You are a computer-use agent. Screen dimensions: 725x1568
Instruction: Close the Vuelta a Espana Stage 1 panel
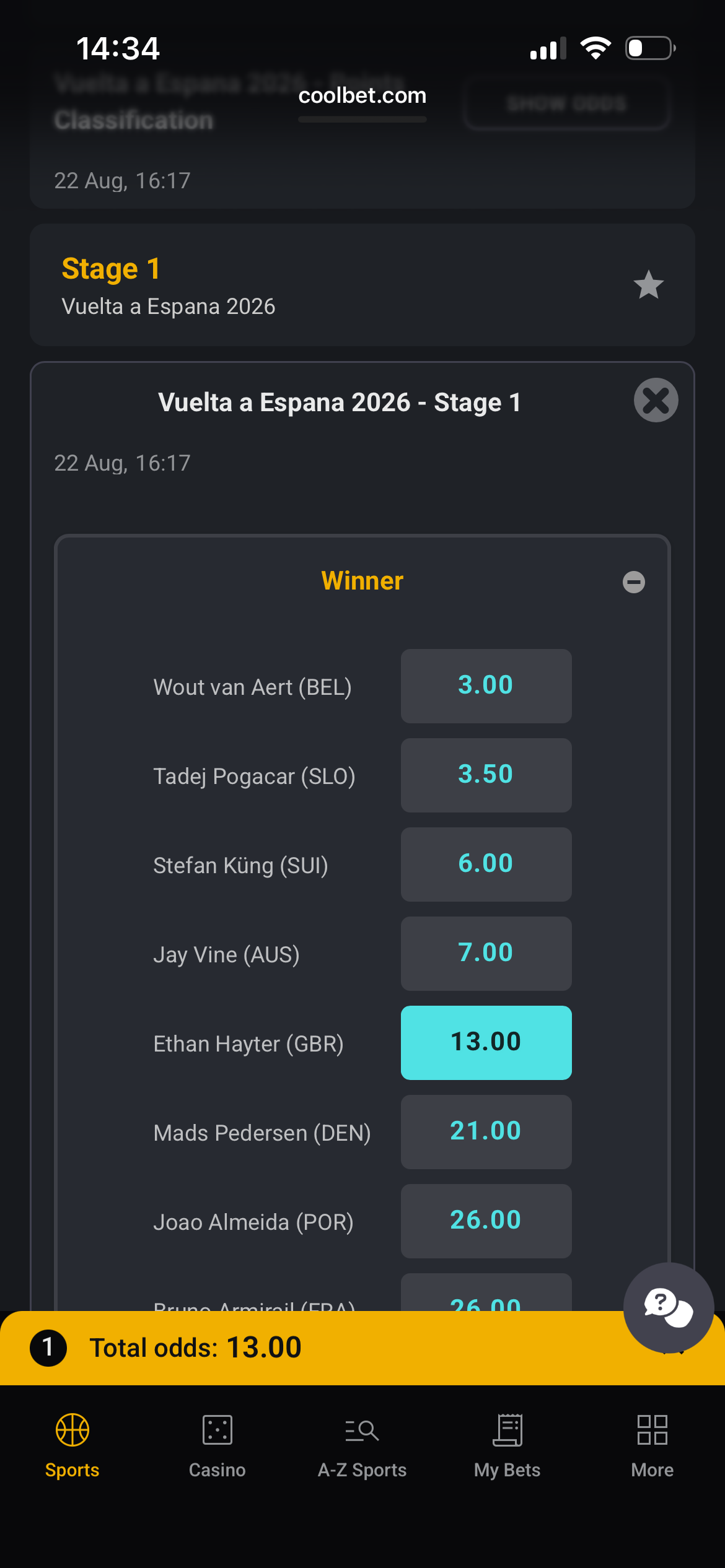656,400
